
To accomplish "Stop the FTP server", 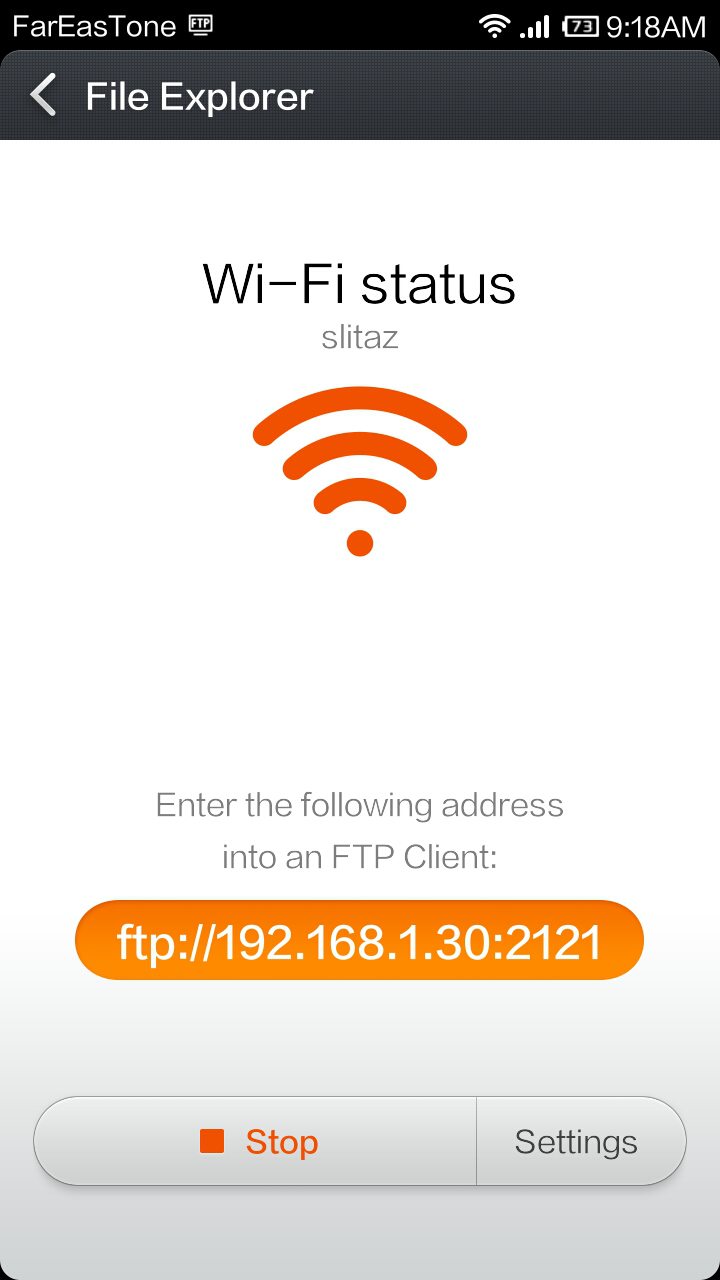I will 257,1141.
